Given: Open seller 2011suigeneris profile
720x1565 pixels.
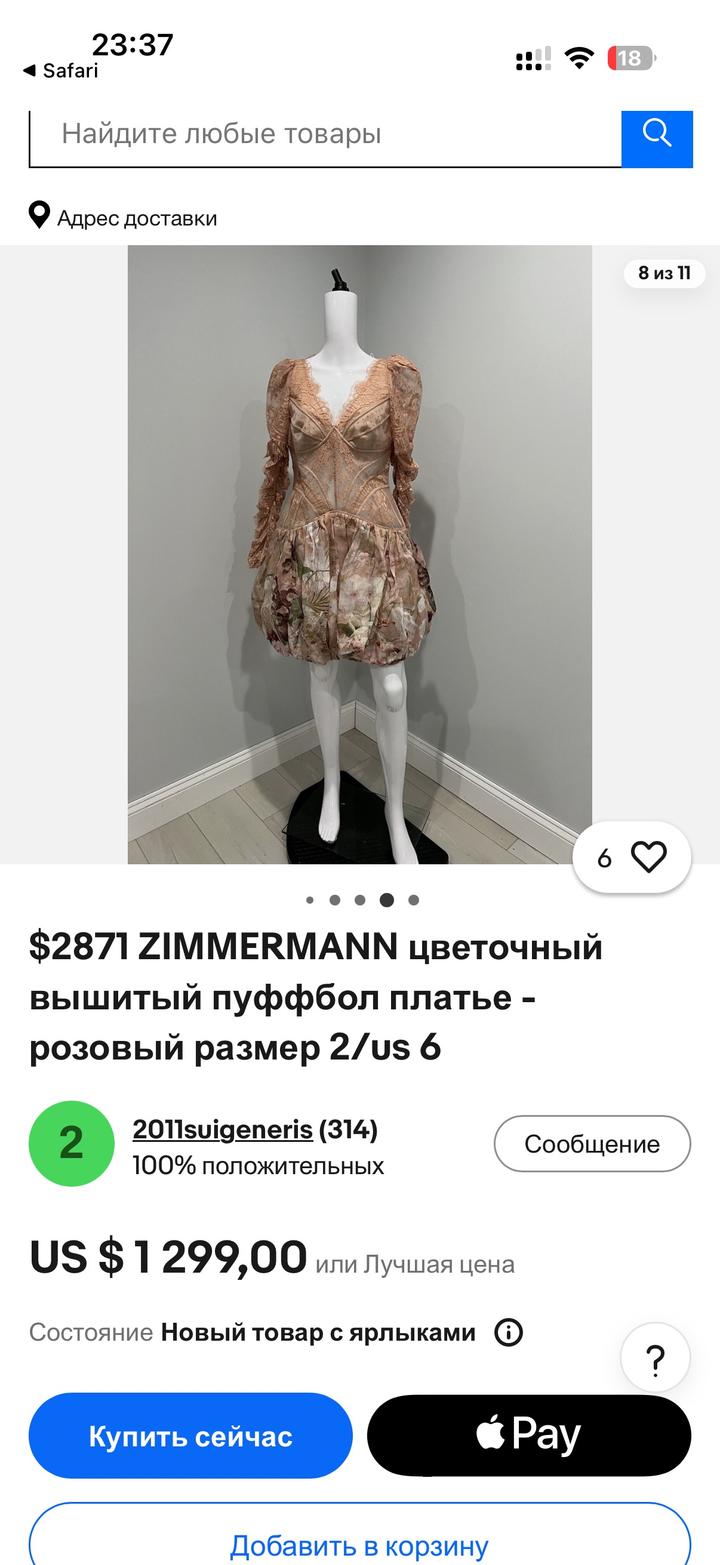Looking at the screenshot, I should [x=222, y=1129].
